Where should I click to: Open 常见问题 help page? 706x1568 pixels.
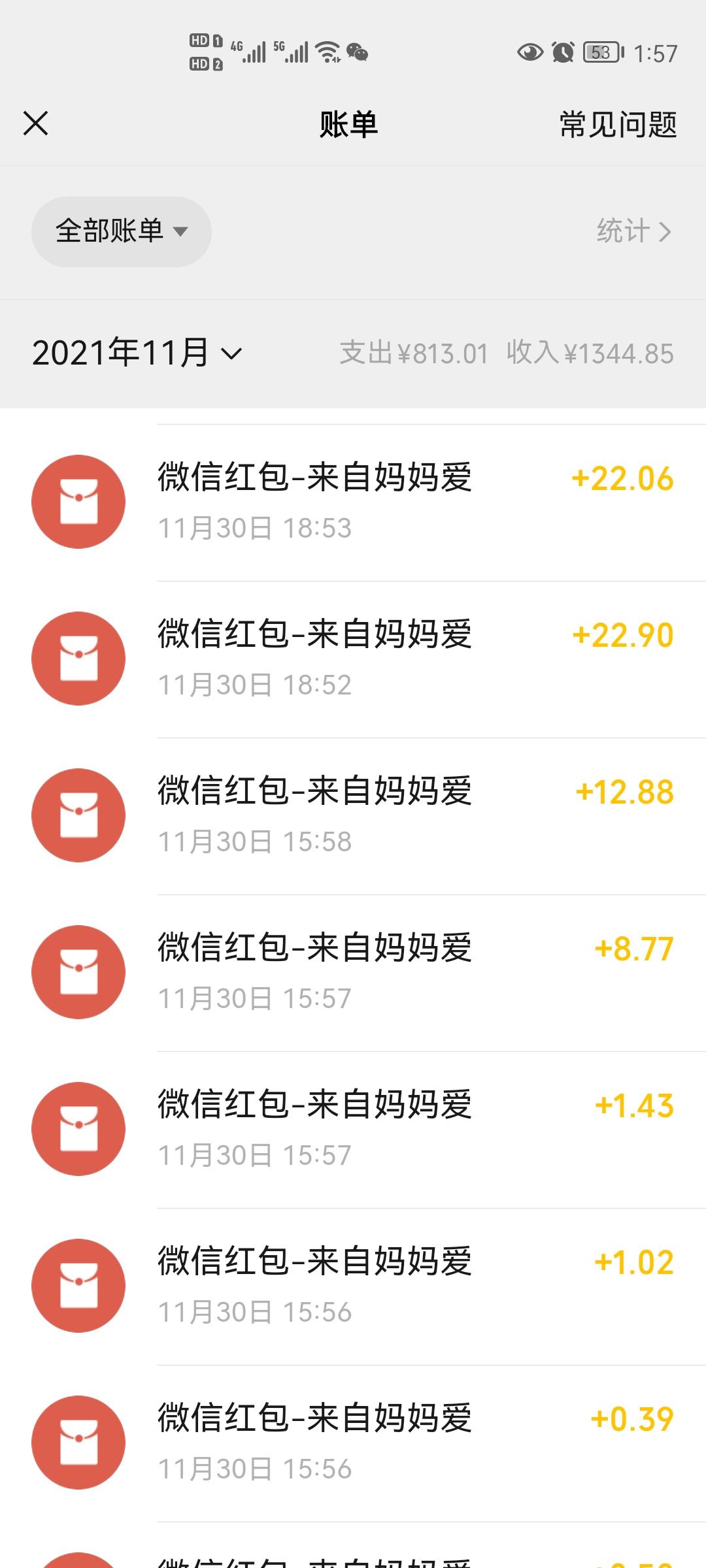[x=618, y=124]
